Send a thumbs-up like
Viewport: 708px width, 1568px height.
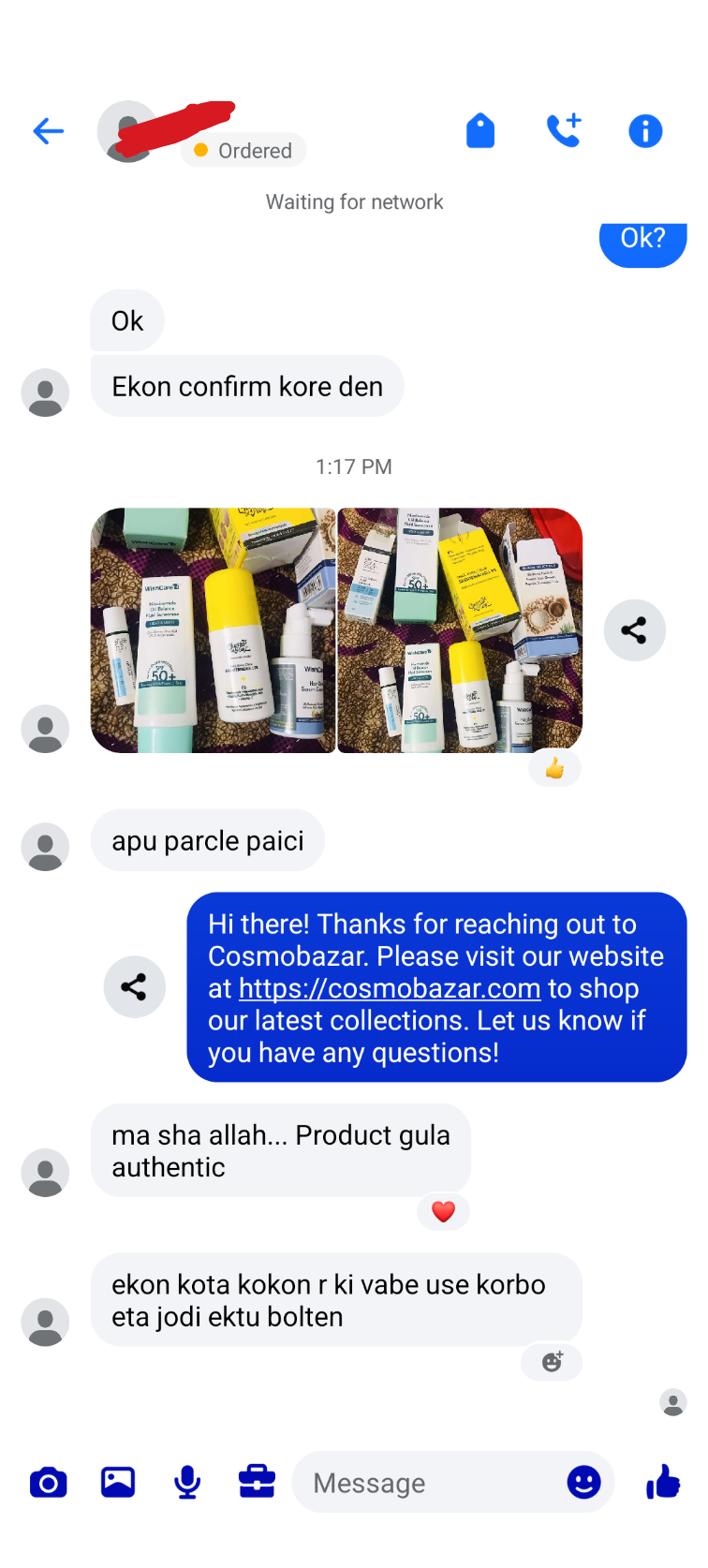click(663, 1483)
